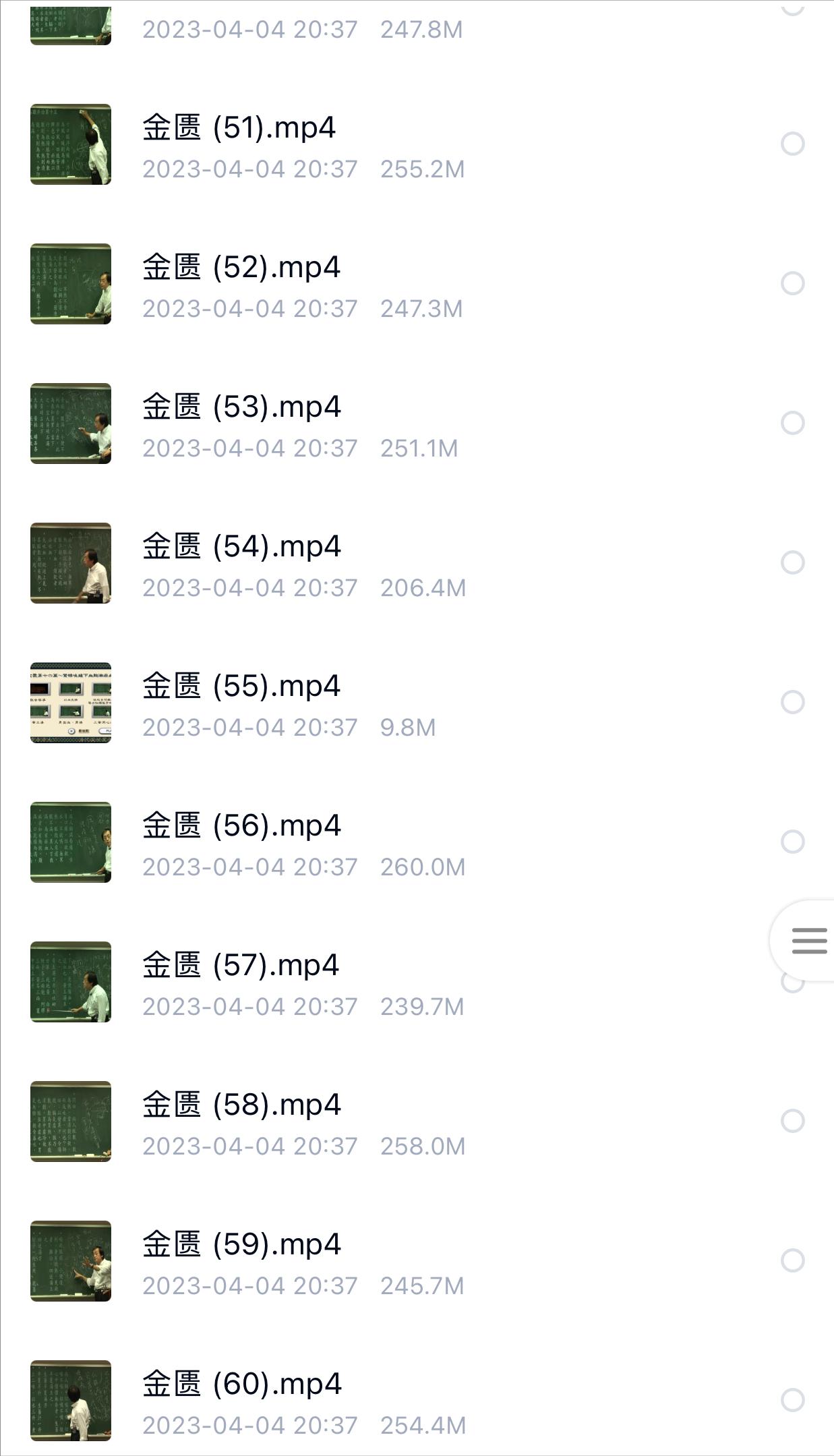Play the video 金匮 (56).mp4
Image resolution: width=834 pixels, height=1456 pixels.
pyautogui.click(x=241, y=823)
